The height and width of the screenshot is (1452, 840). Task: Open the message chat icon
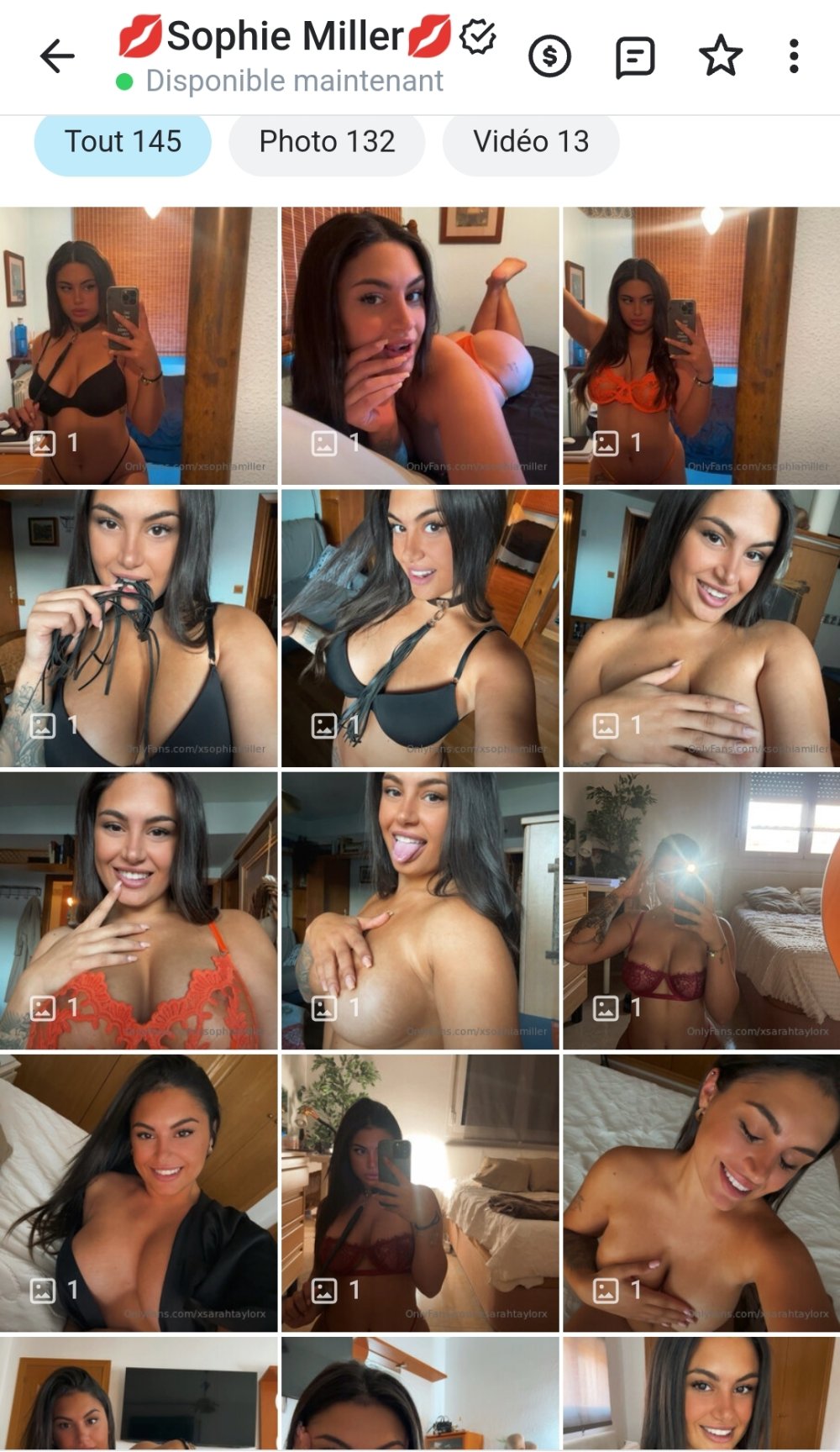pyautogui.click(x=635, y=57)
